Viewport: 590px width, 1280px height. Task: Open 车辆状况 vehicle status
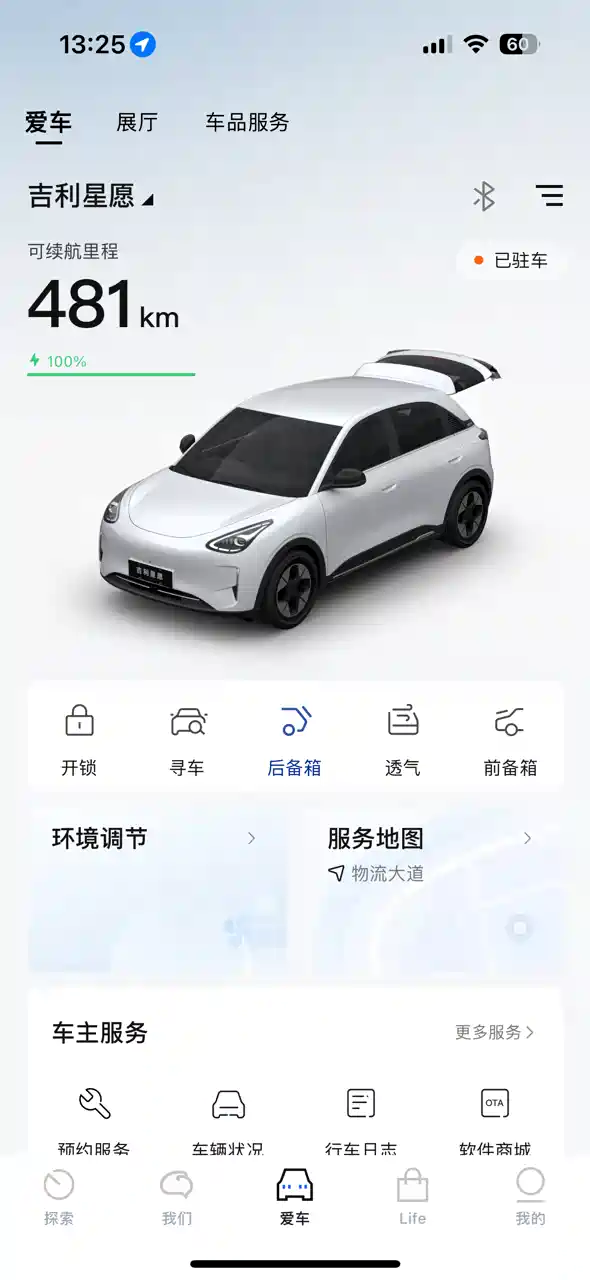tap(228, 1120)
